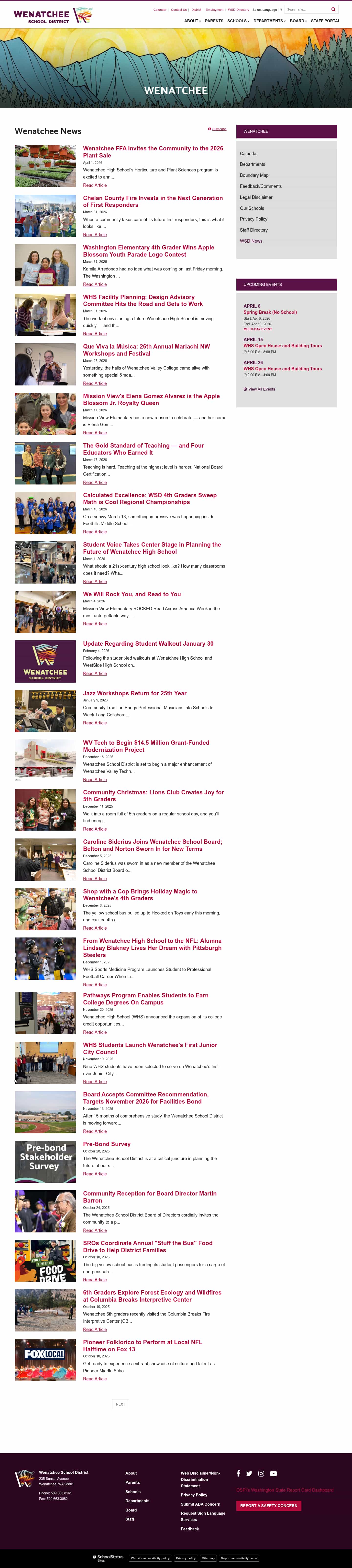Tap View All Events link
The width and height of the screenshot is (352, 1568).
[x=261, y=389]
